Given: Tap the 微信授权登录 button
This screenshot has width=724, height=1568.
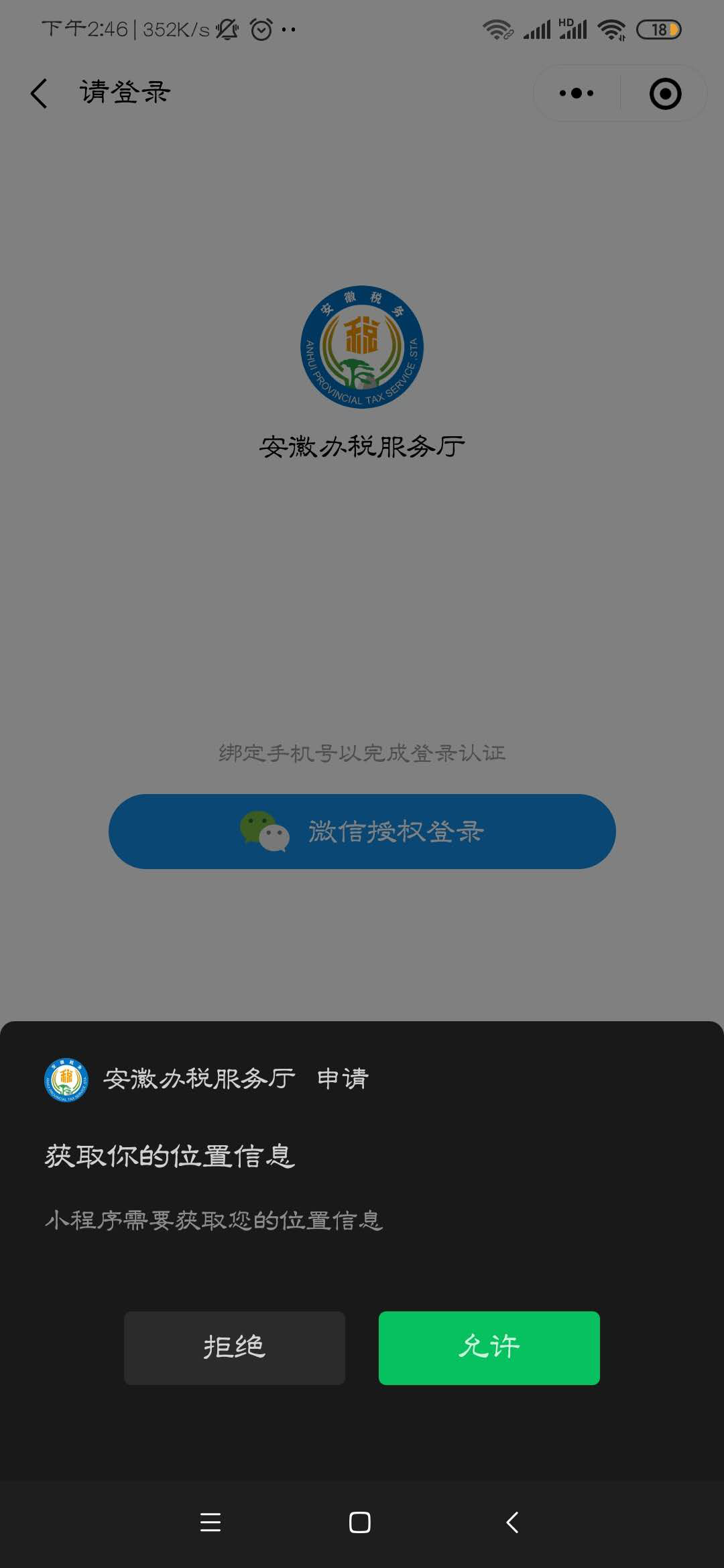Looking at the screenshot, I should 362,832.
